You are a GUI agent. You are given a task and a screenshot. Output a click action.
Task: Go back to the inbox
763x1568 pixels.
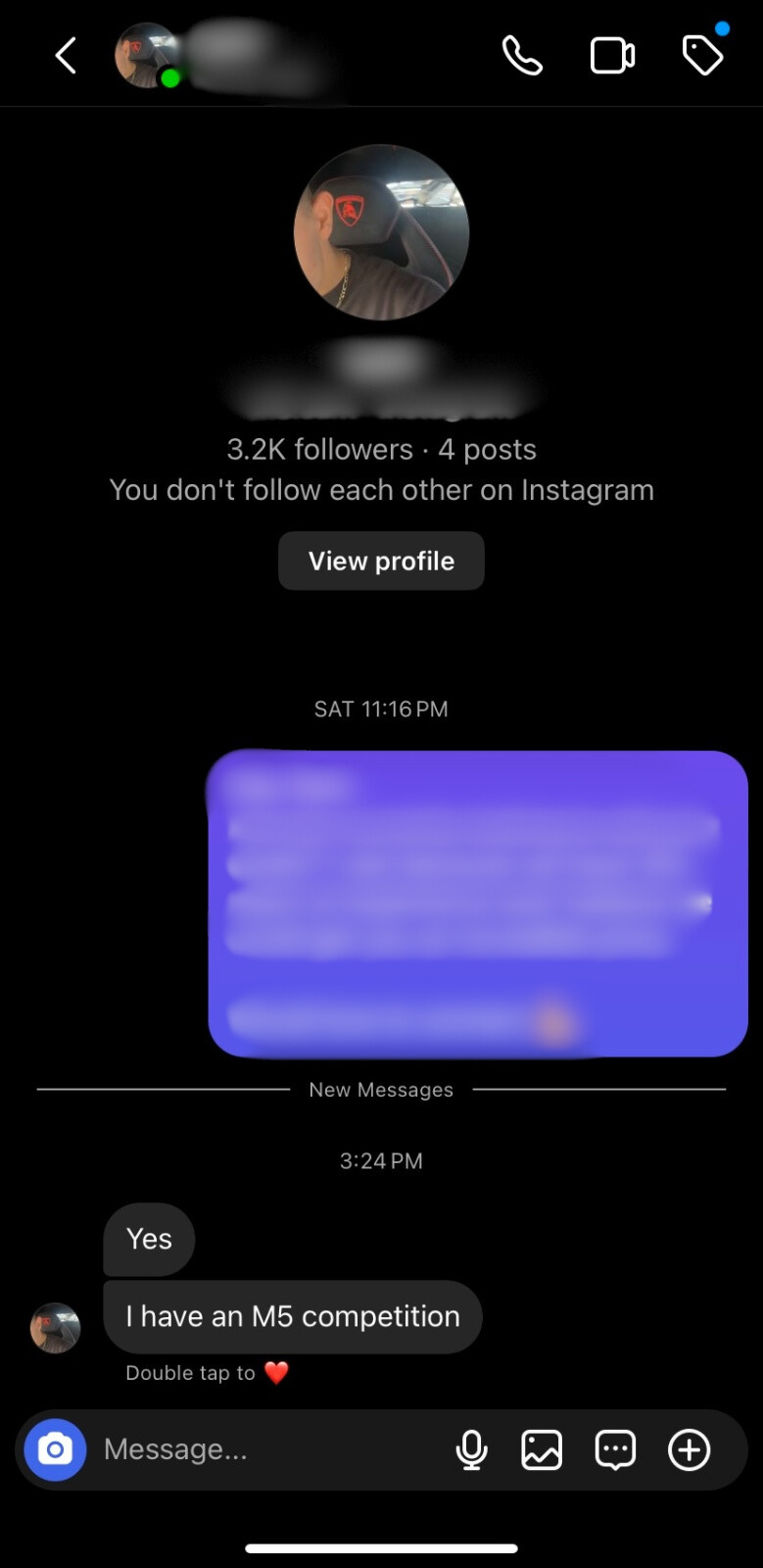66,56
